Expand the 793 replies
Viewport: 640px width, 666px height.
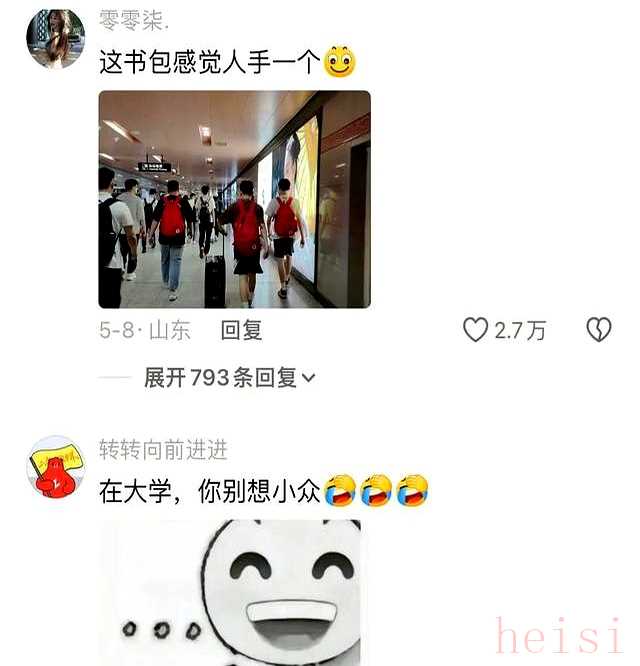click(x=230, y=378)
